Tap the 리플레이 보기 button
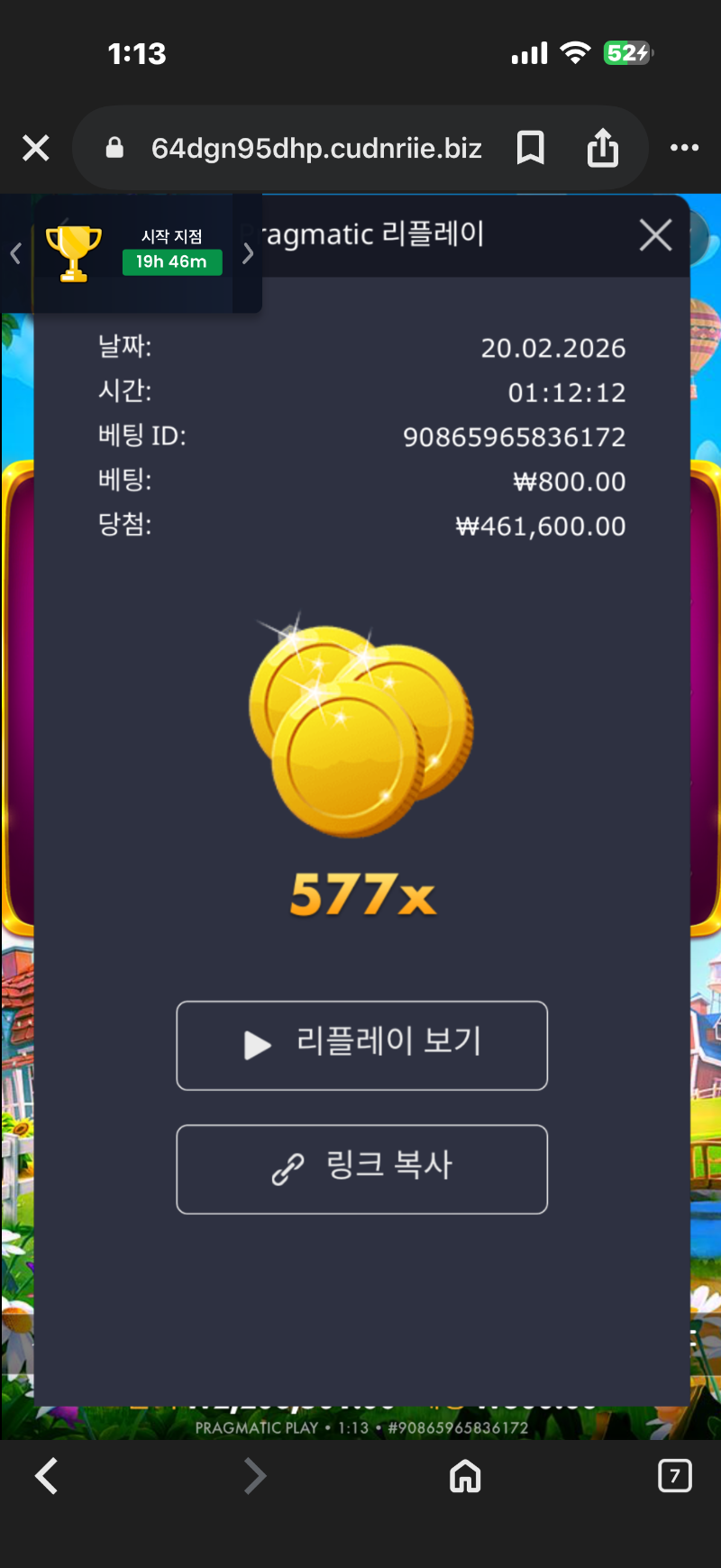Screen dimensions: 721x1568 pyautogui.click(x=361, y=1045)
